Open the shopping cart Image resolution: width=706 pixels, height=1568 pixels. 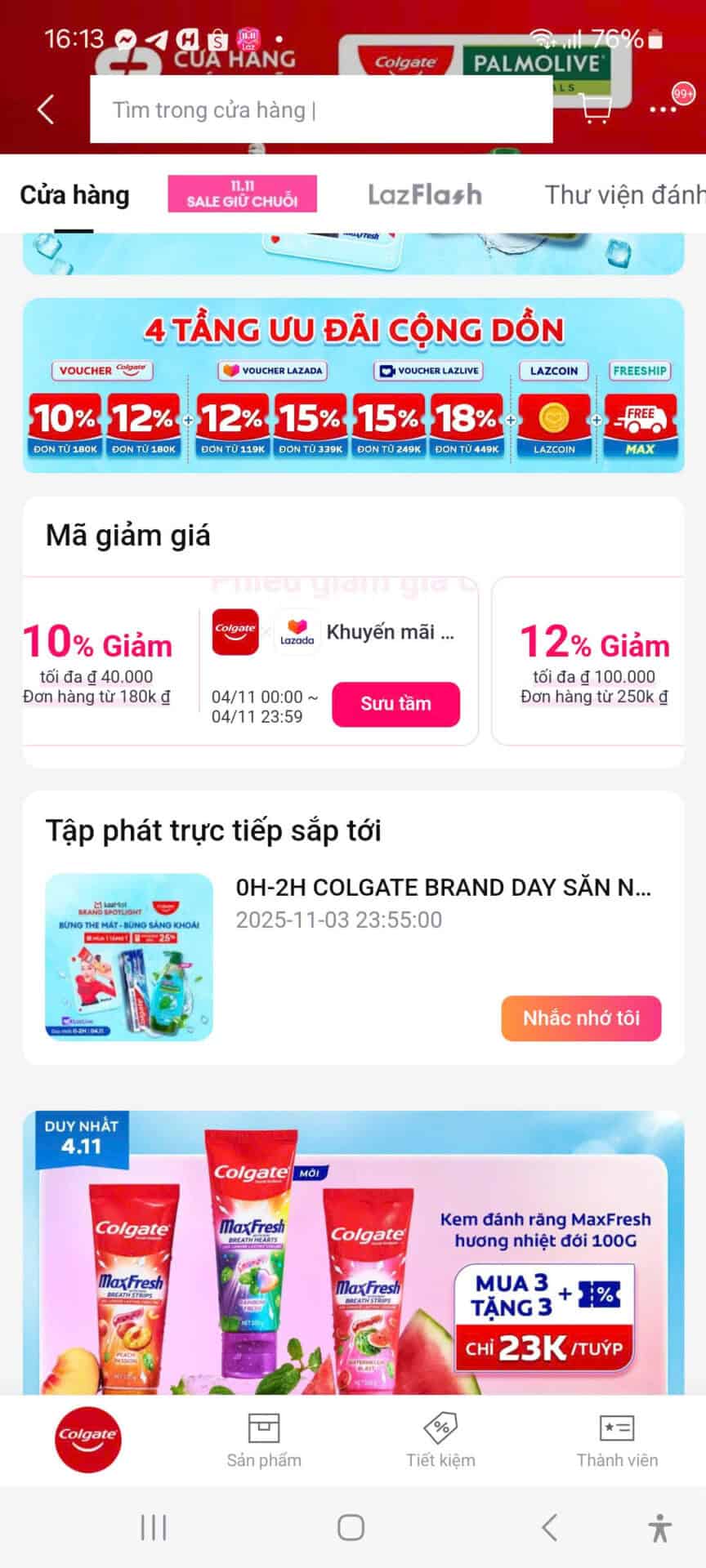(595, 108)
